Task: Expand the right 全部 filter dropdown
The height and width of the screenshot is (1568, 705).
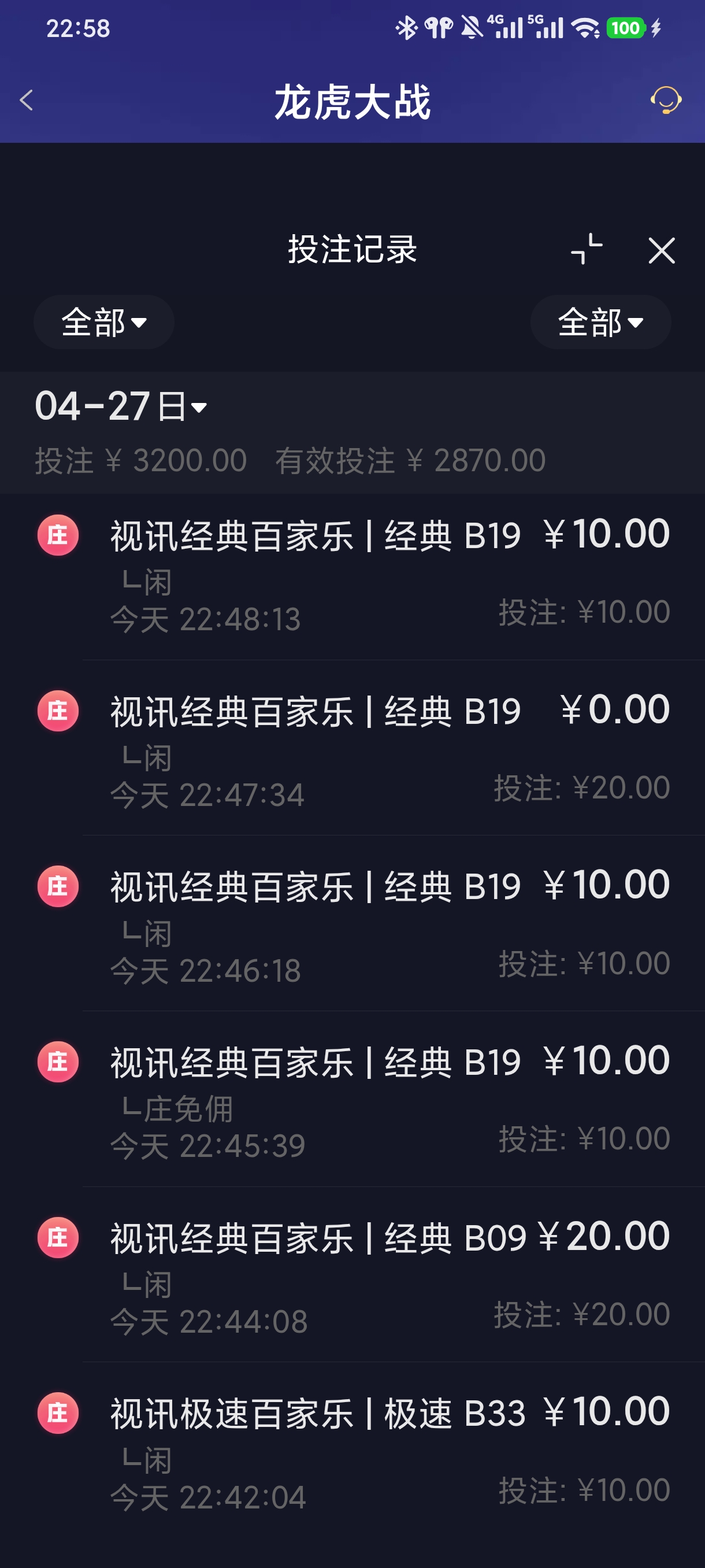Action: tap(600, 322)
